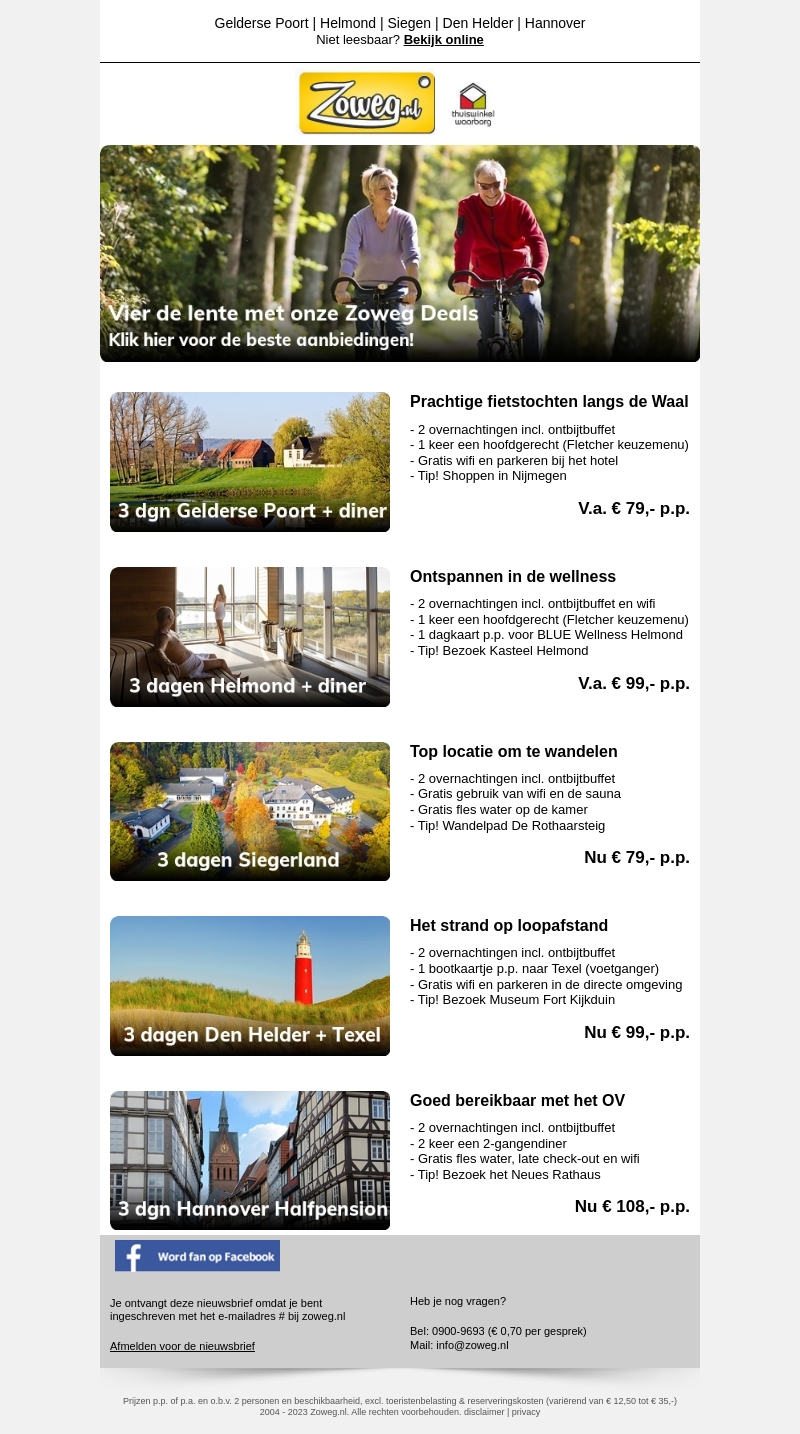View the 3 dgn Hannover Halfpension deal
800x1434 pixels.
point(250,1160)
